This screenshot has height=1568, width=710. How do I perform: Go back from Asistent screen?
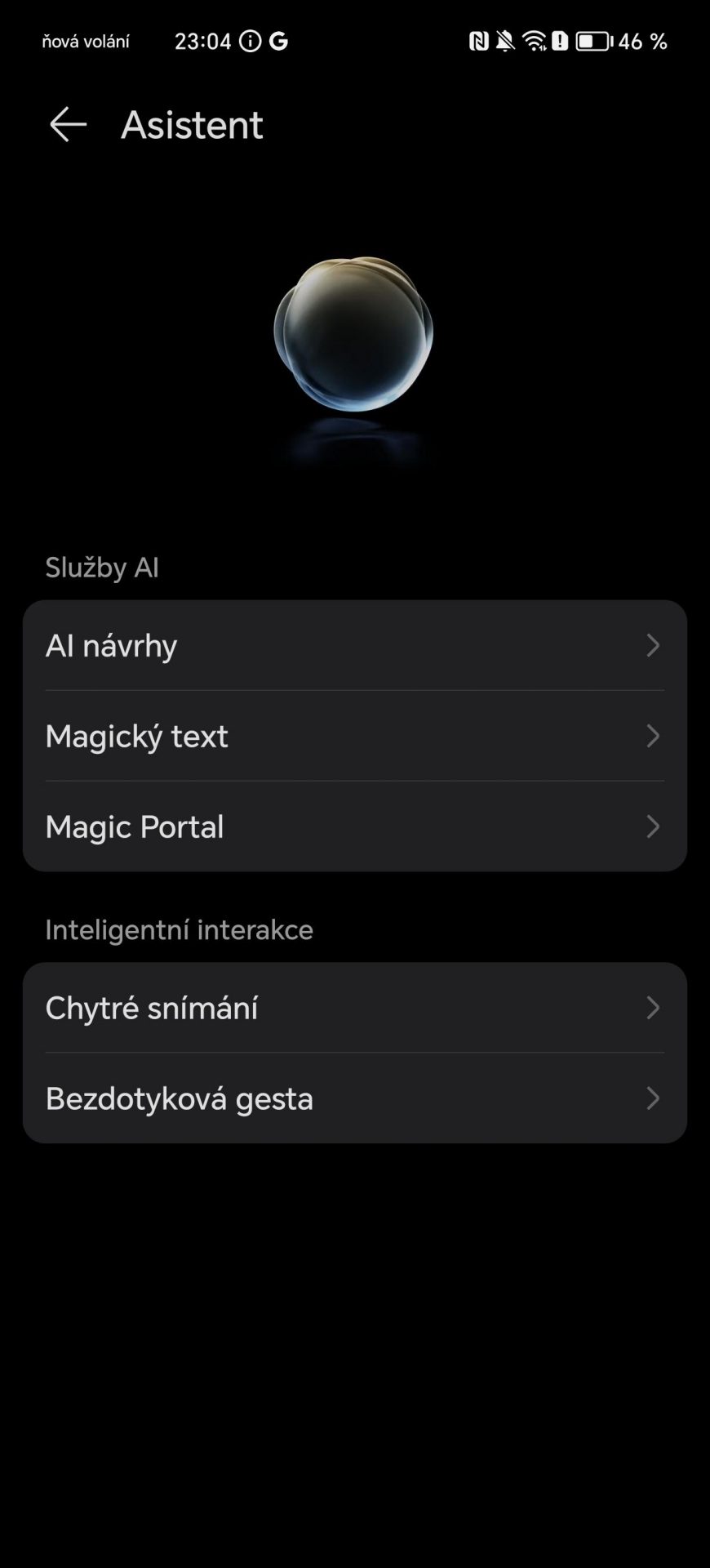68,124
